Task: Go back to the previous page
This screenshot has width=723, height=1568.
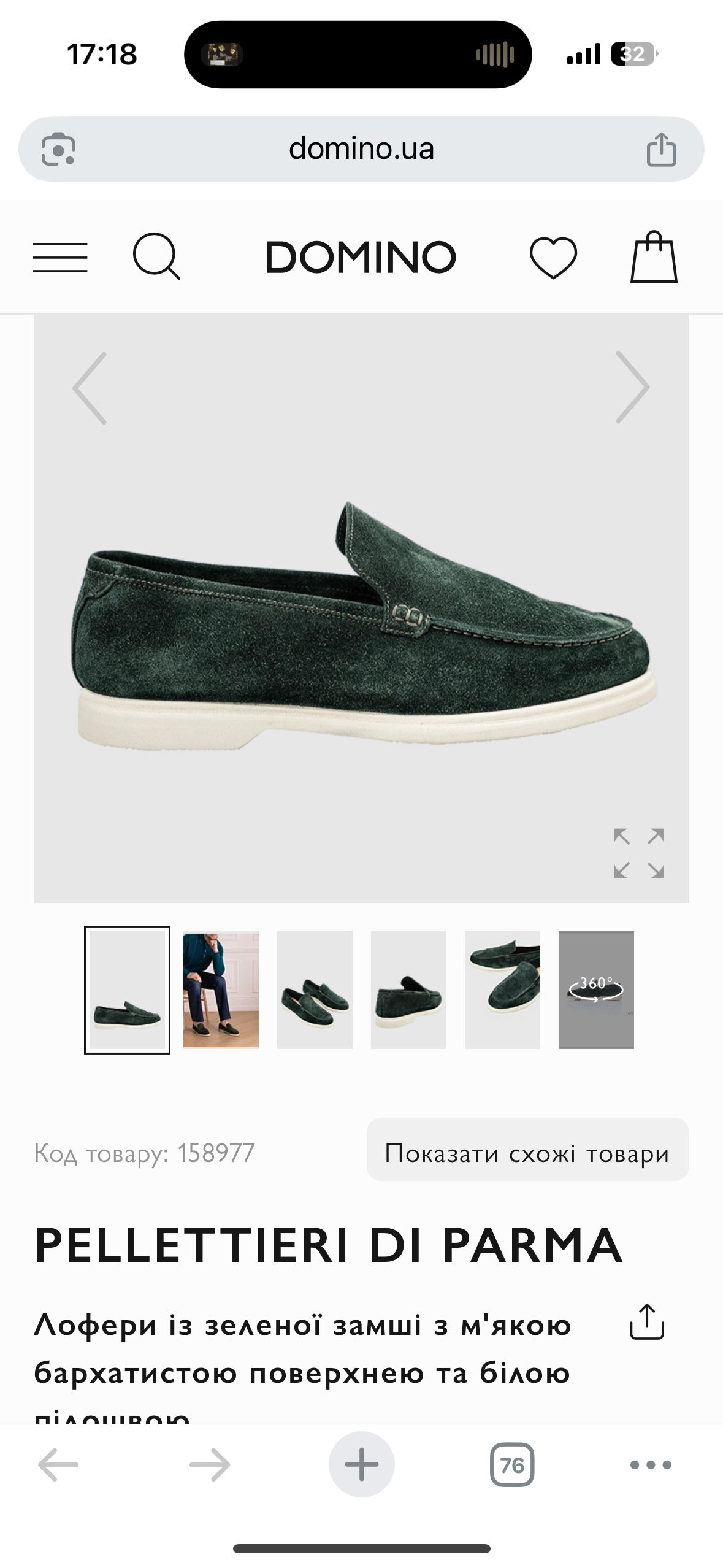Action: tap(59, 1465)
